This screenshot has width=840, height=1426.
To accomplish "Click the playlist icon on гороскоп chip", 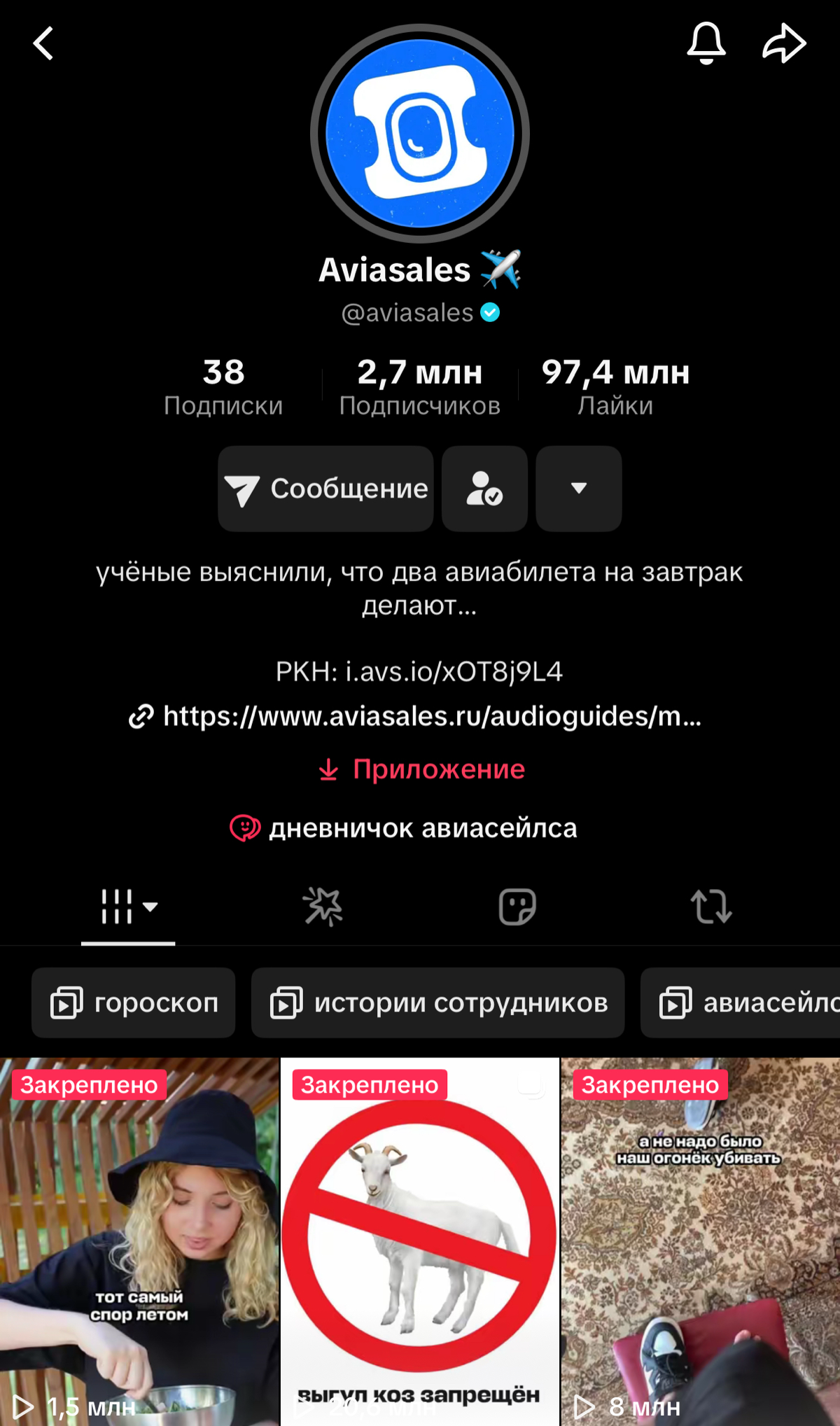I will pyautogui.click(x=65, y=1002).
